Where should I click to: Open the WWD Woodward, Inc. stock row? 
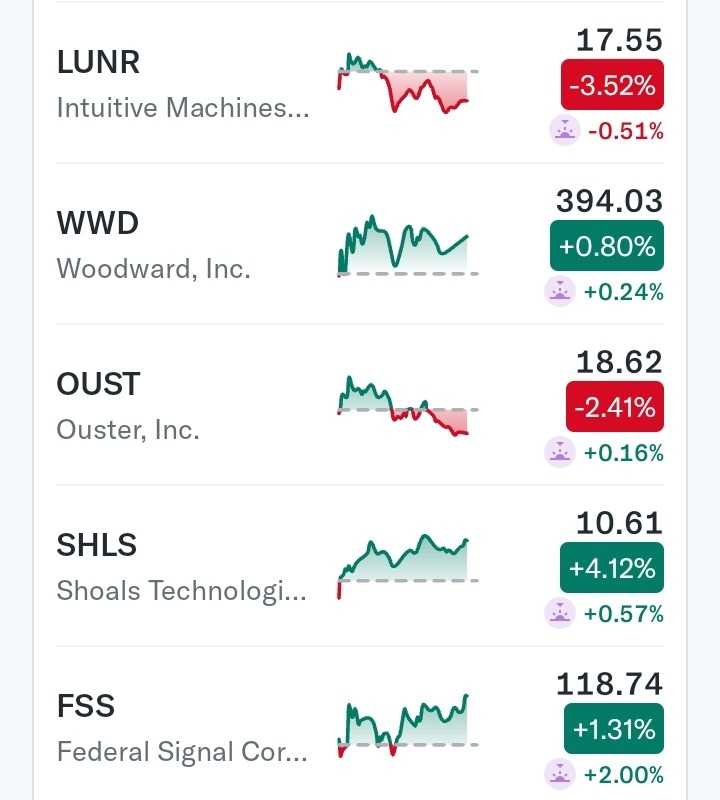155,245
